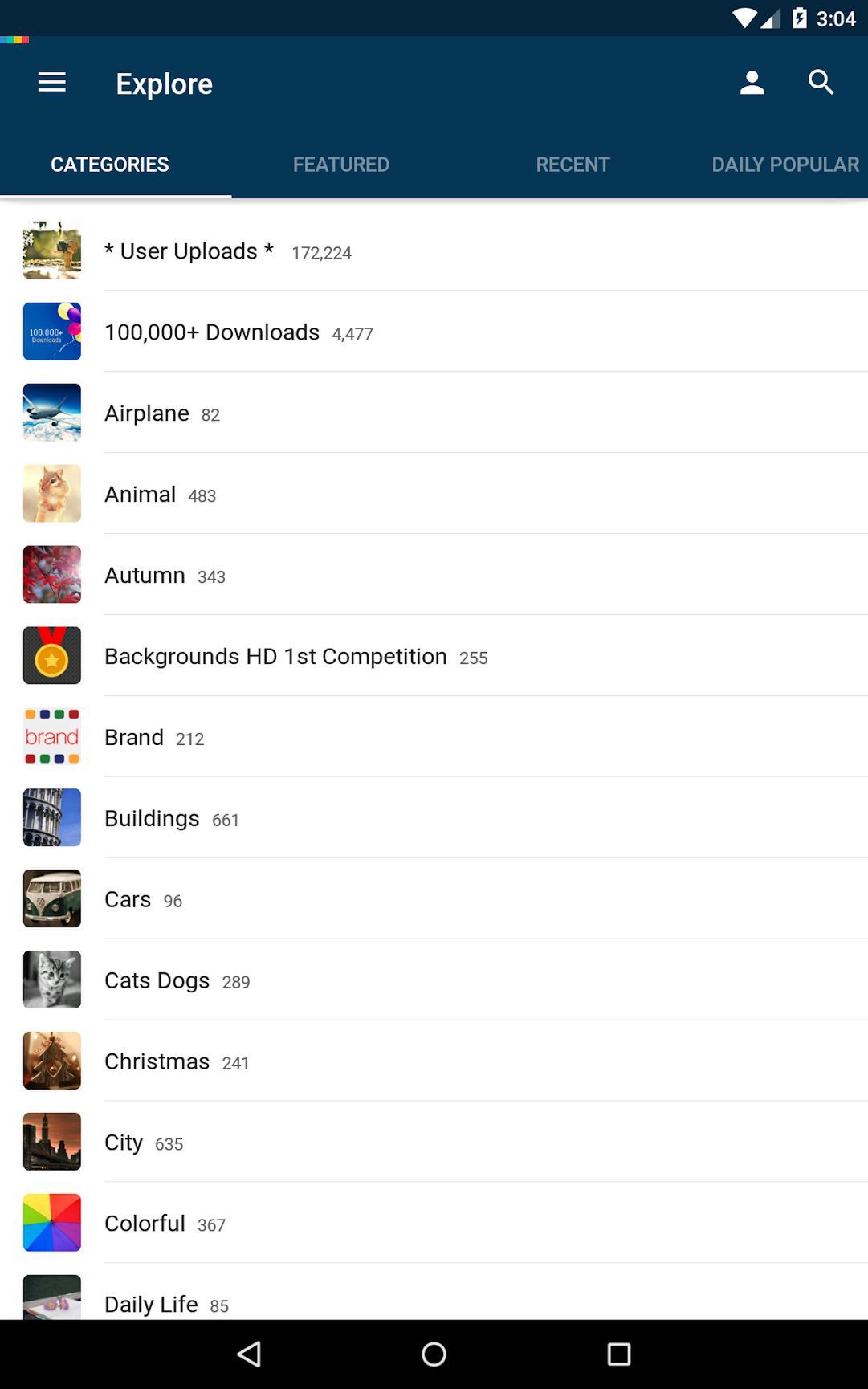Browse the Cars category
This screenshot has width=868, height=1389.
tap(434, 899)
